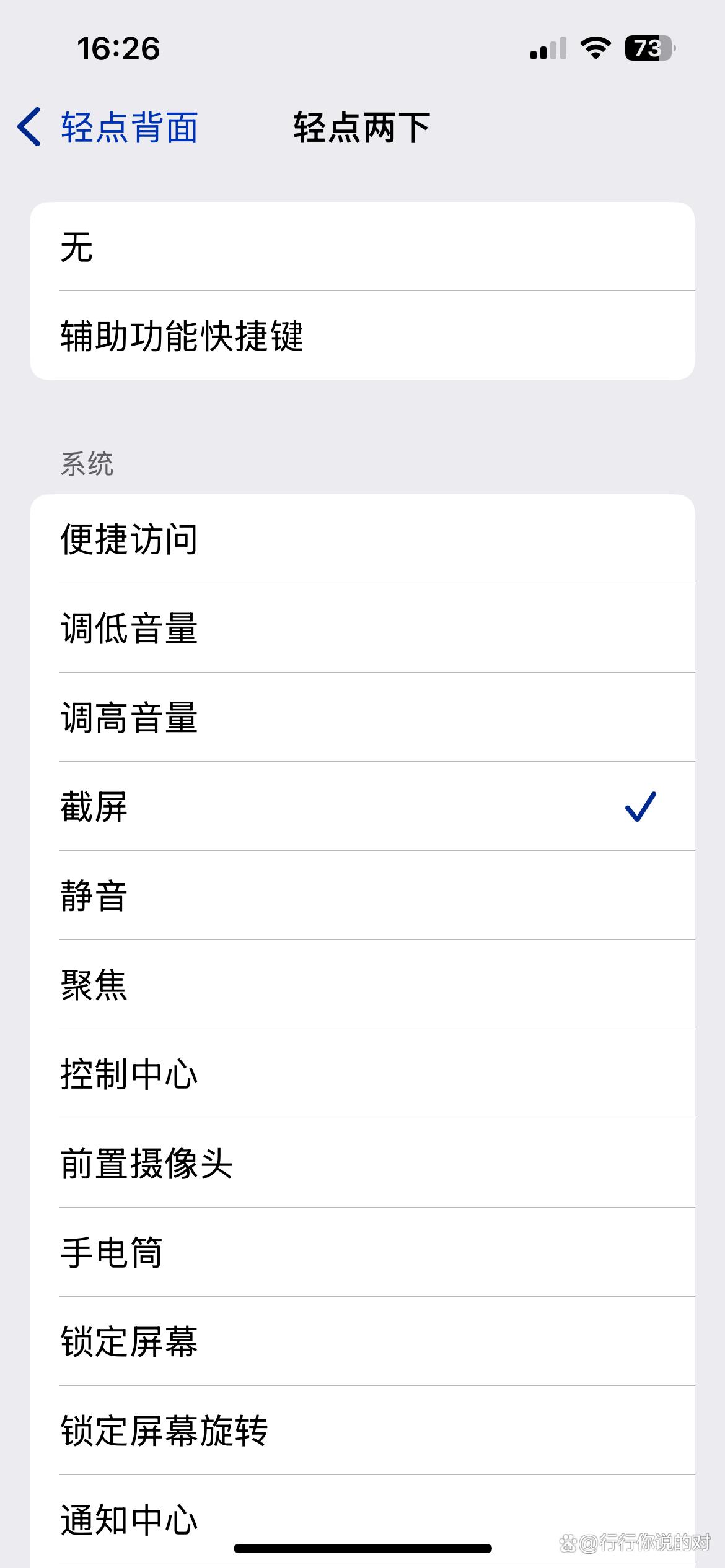Tap the Wi-Fi status icon
This screenshot has width=725, height=1568.
[x=596, y=50]
